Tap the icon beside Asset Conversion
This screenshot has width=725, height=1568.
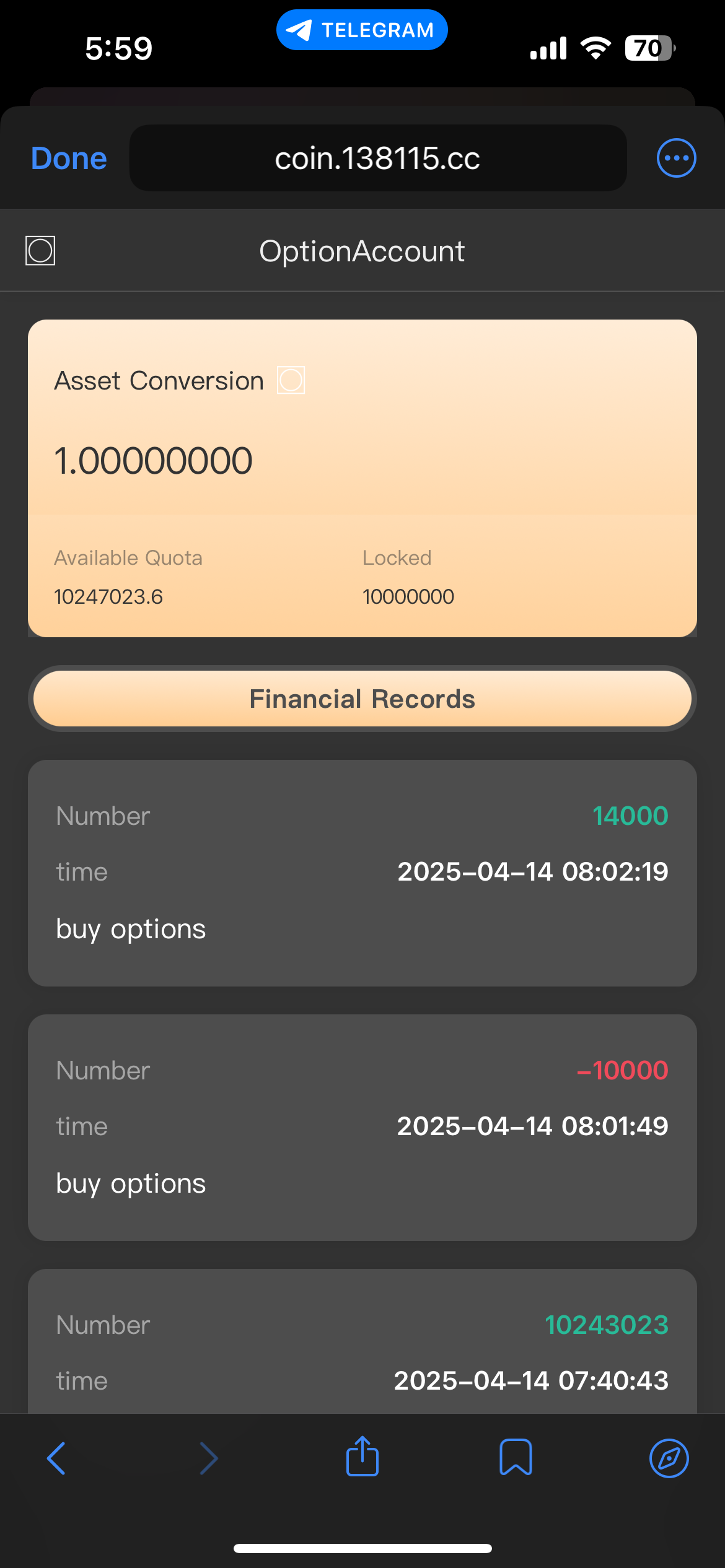click(x=291, y=380)
